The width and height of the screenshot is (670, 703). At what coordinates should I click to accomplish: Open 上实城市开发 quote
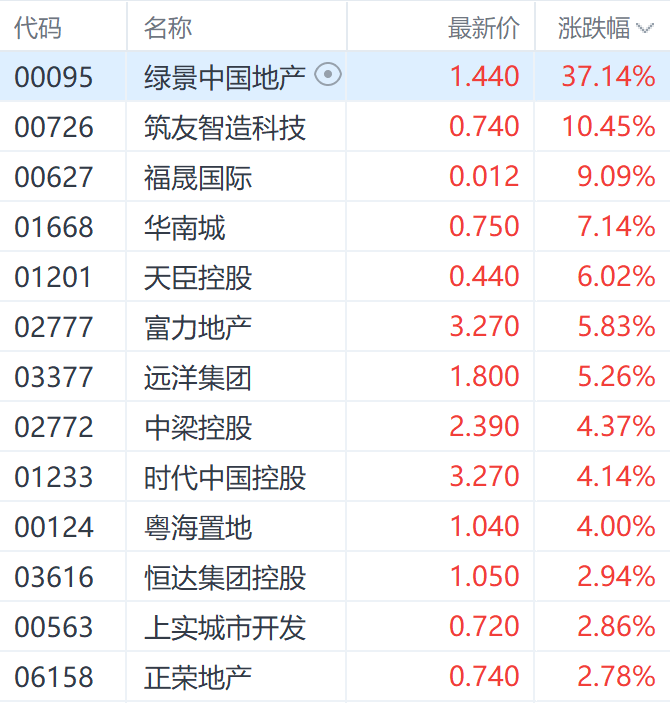click(224, 627)
